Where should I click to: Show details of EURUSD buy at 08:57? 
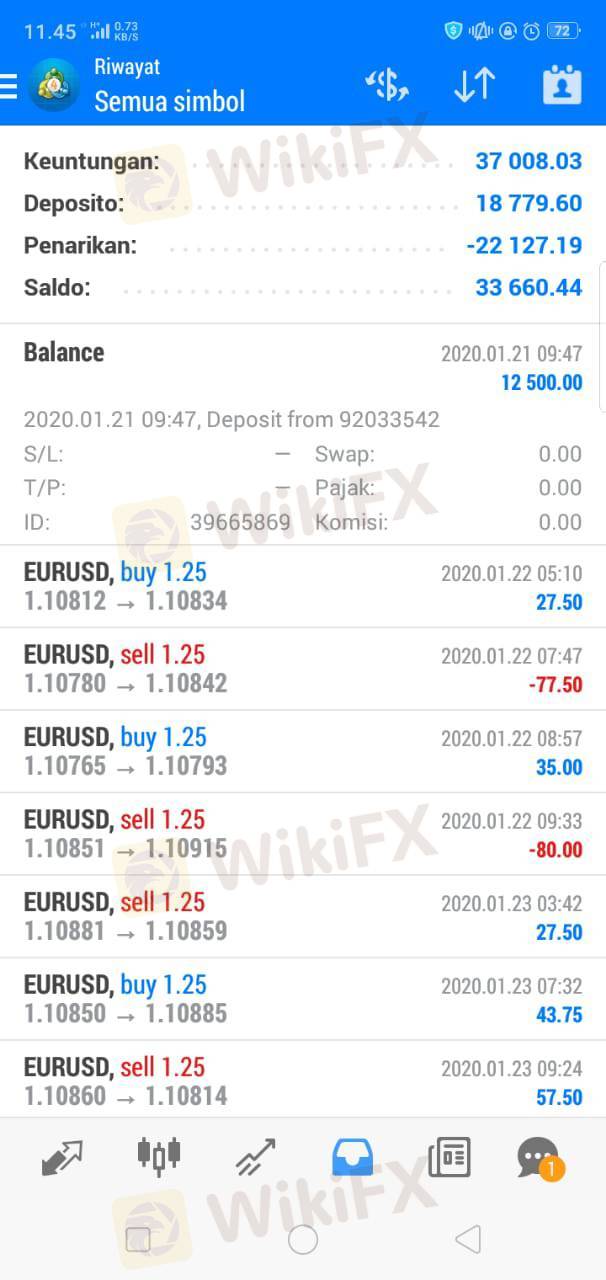point(302,752)
